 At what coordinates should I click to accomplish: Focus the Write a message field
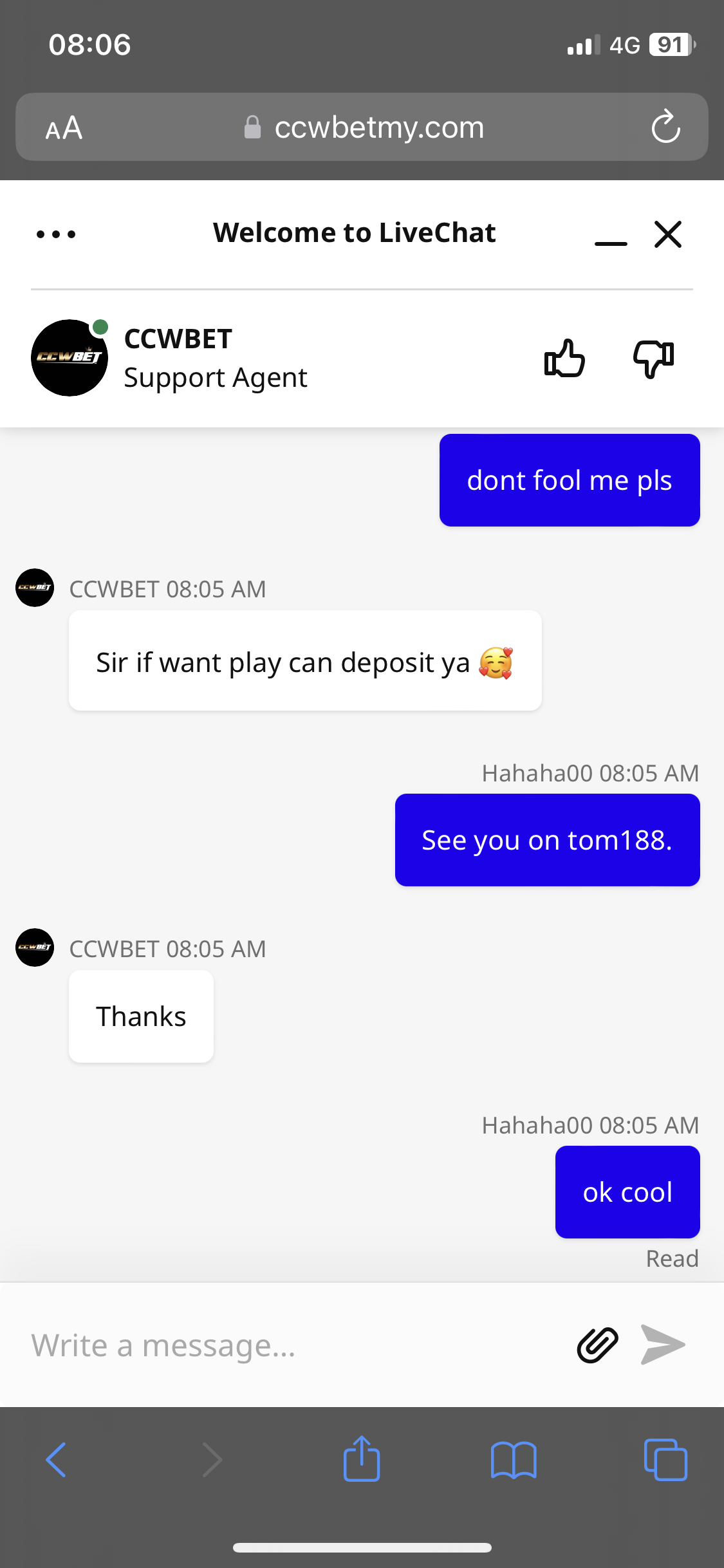click(x=290, y=1345)
